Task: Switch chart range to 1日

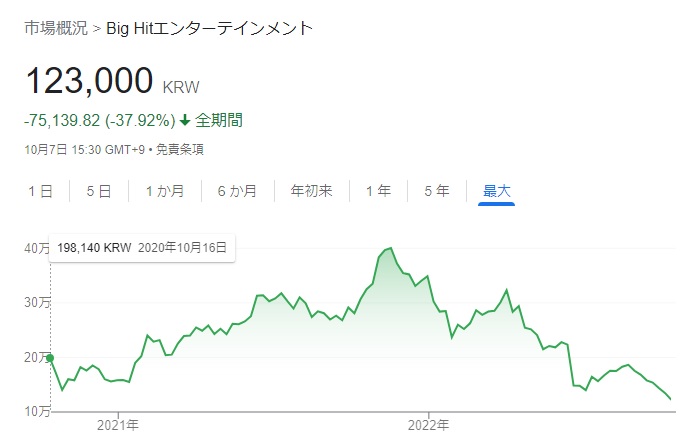Action: coord(40,190)
